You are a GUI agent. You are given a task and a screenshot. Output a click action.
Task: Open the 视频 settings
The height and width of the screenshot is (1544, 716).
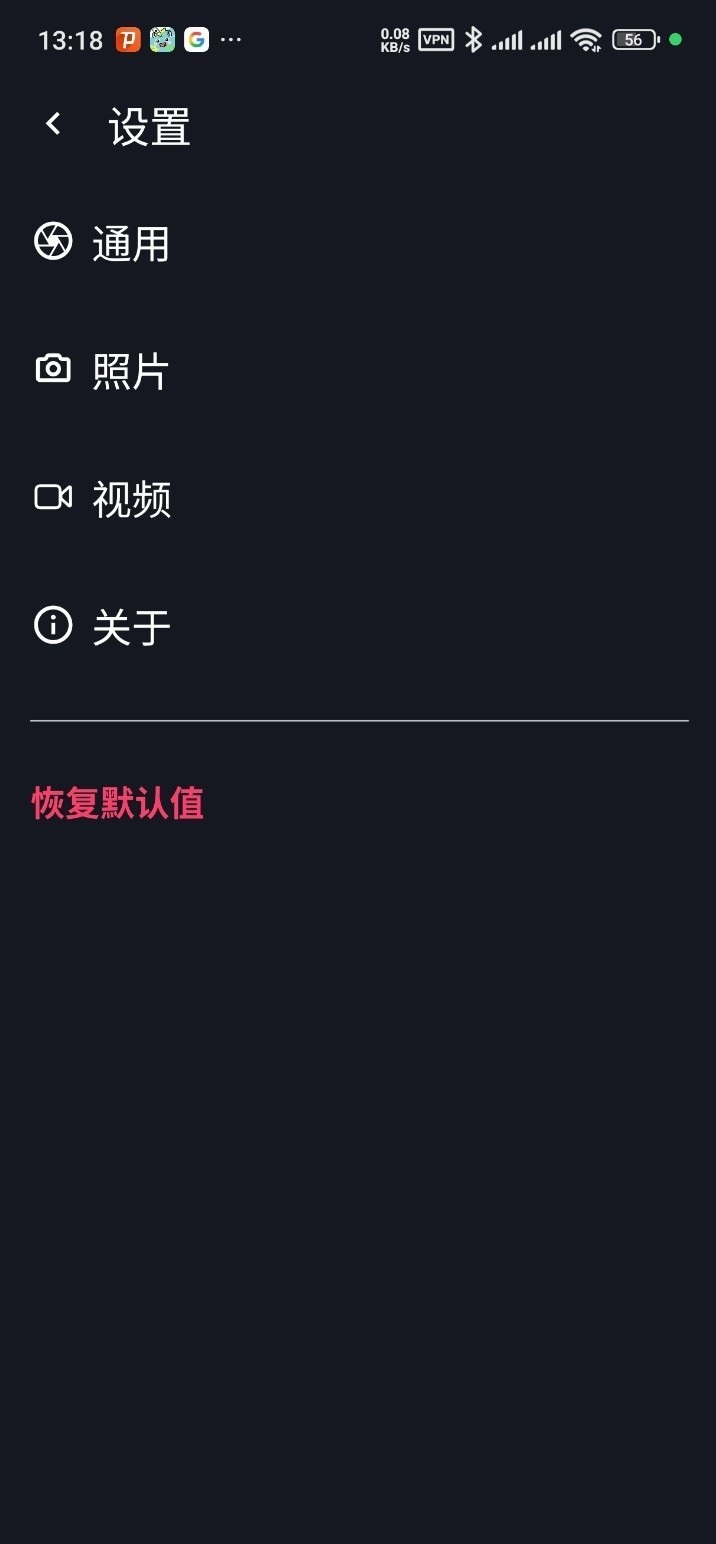point(130,499)
